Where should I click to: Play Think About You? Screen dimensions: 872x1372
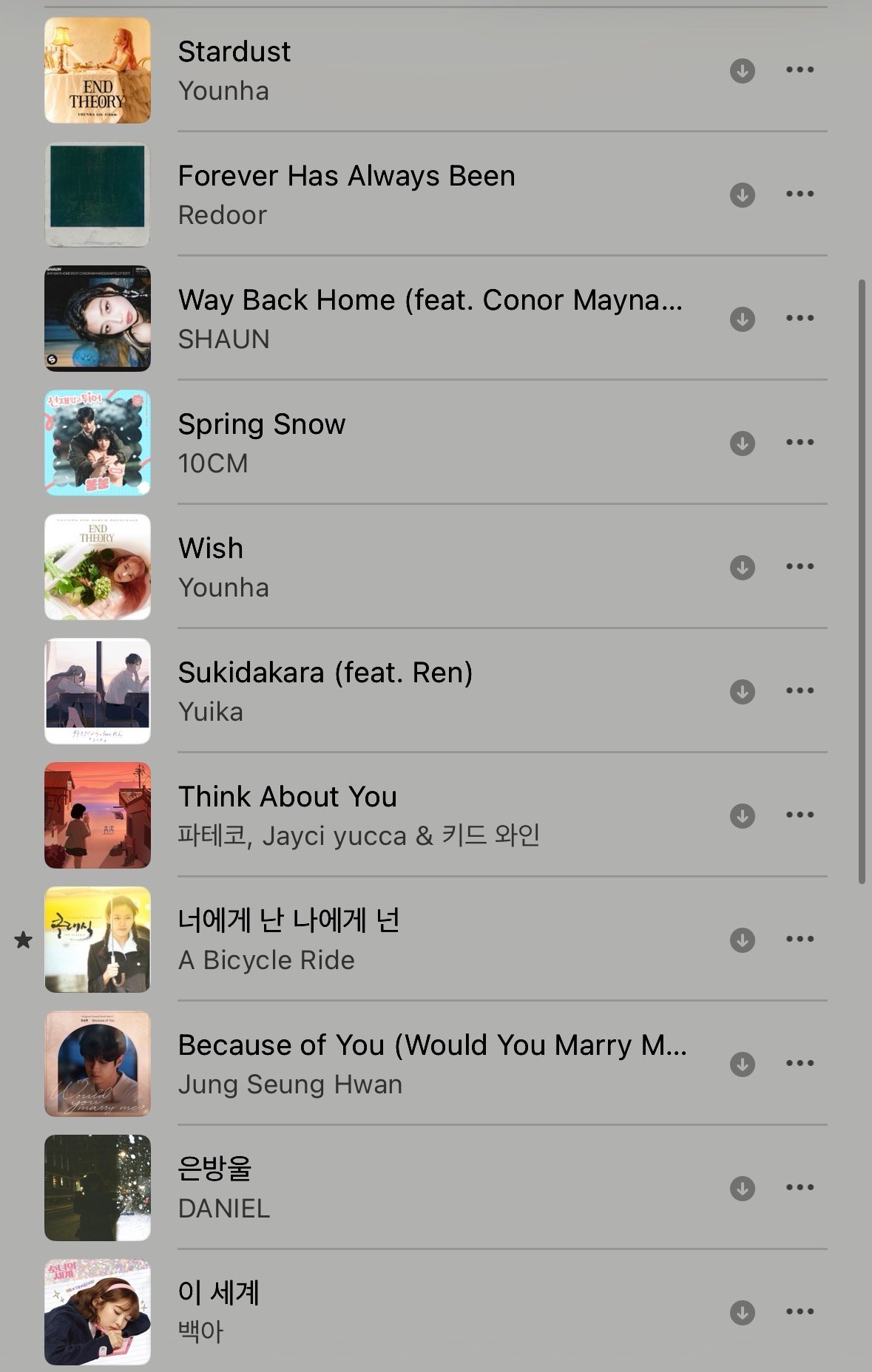[436, 815]
